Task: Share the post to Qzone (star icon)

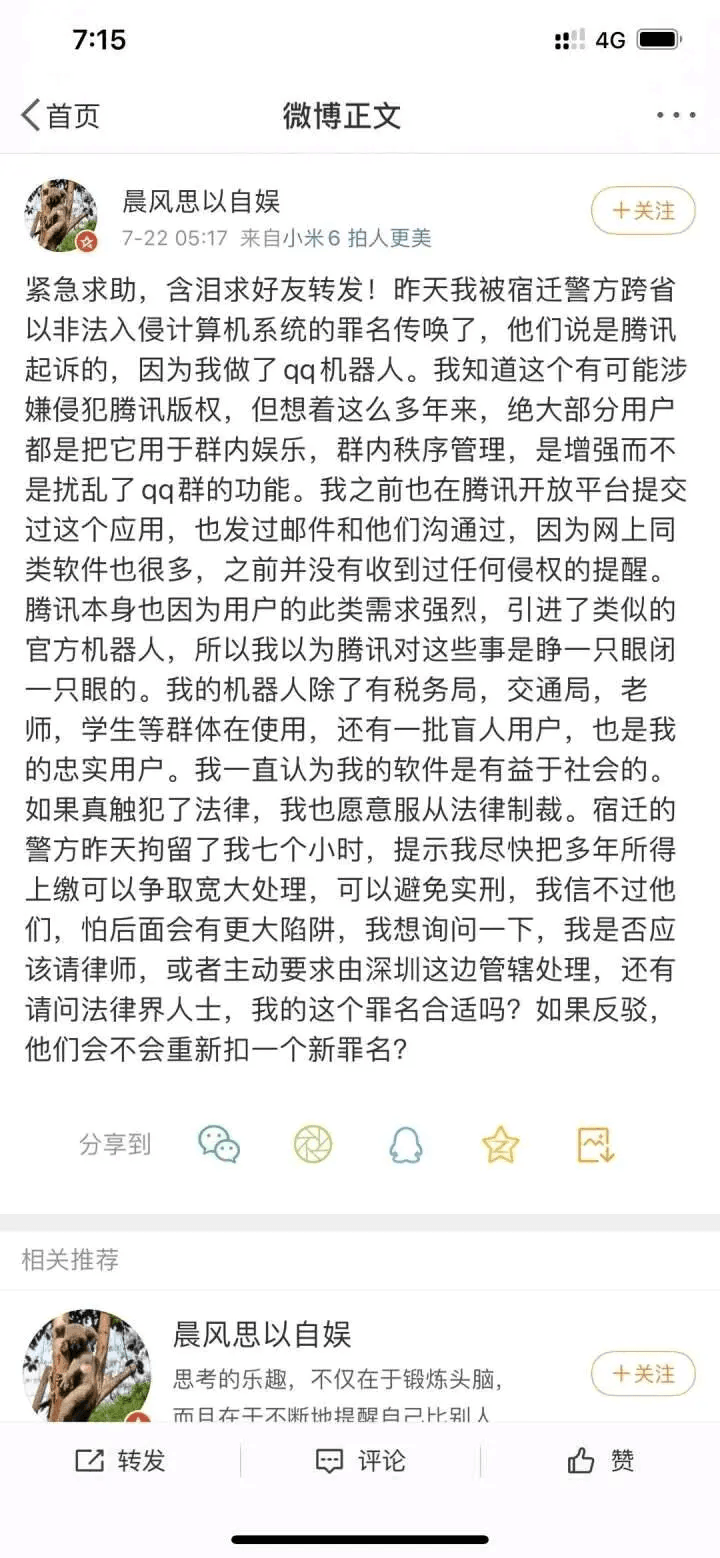Action: click(x=499, y=1144)
